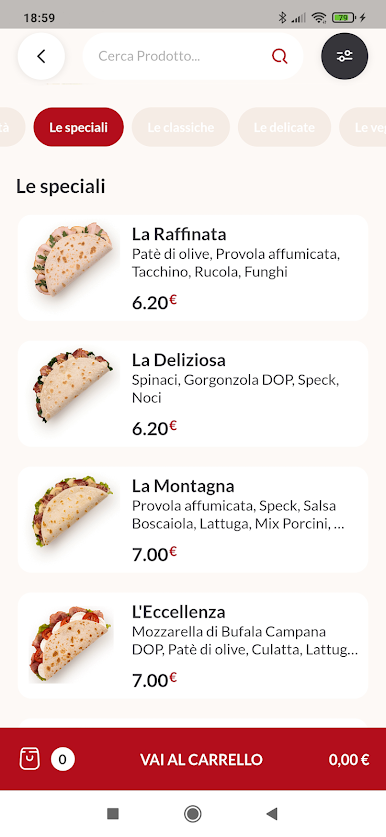Open the filter settings button

pos(345,56)
